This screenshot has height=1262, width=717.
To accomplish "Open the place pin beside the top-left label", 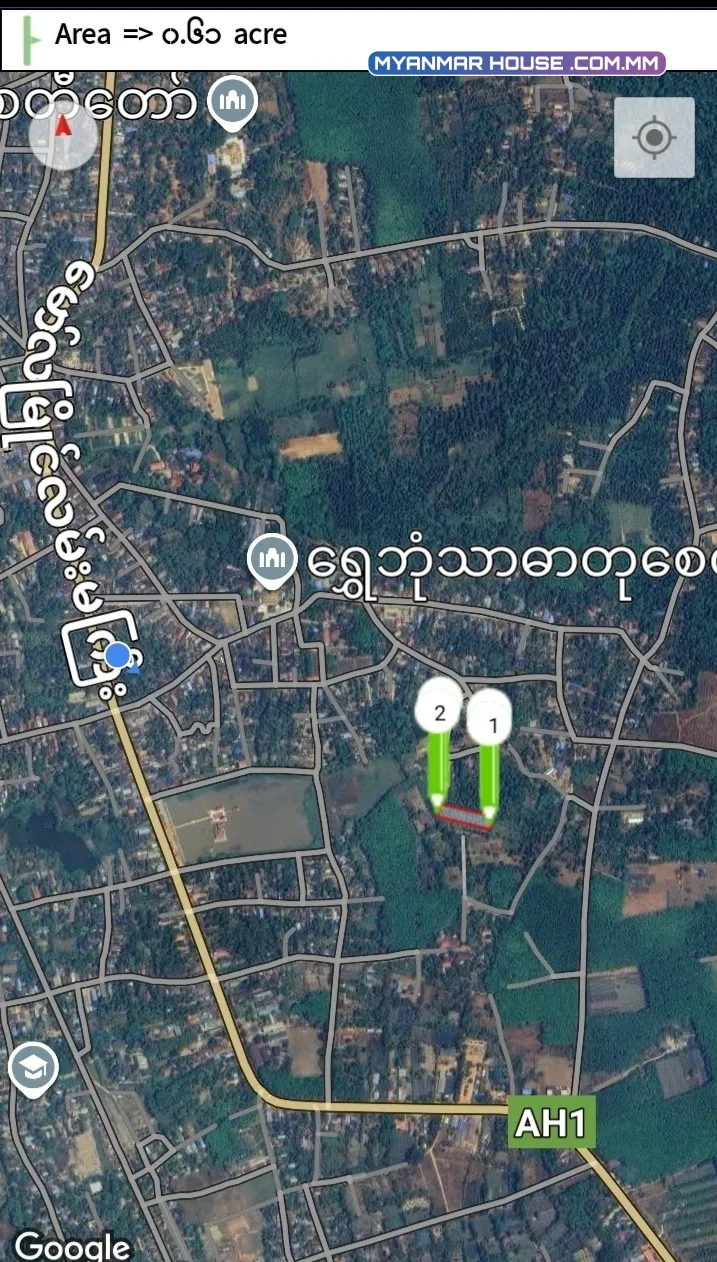I will click(232, 104).
